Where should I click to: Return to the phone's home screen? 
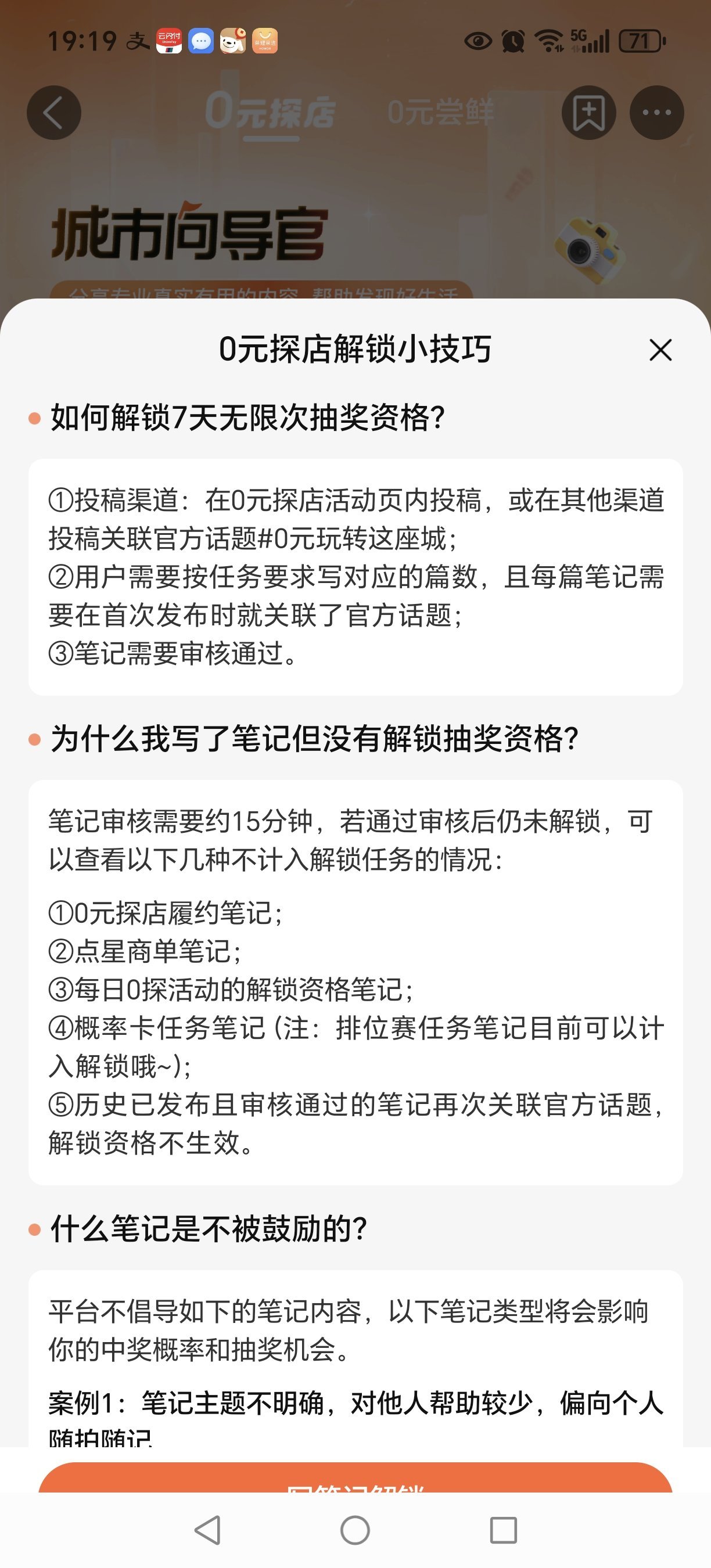(x=355, y=1530)
